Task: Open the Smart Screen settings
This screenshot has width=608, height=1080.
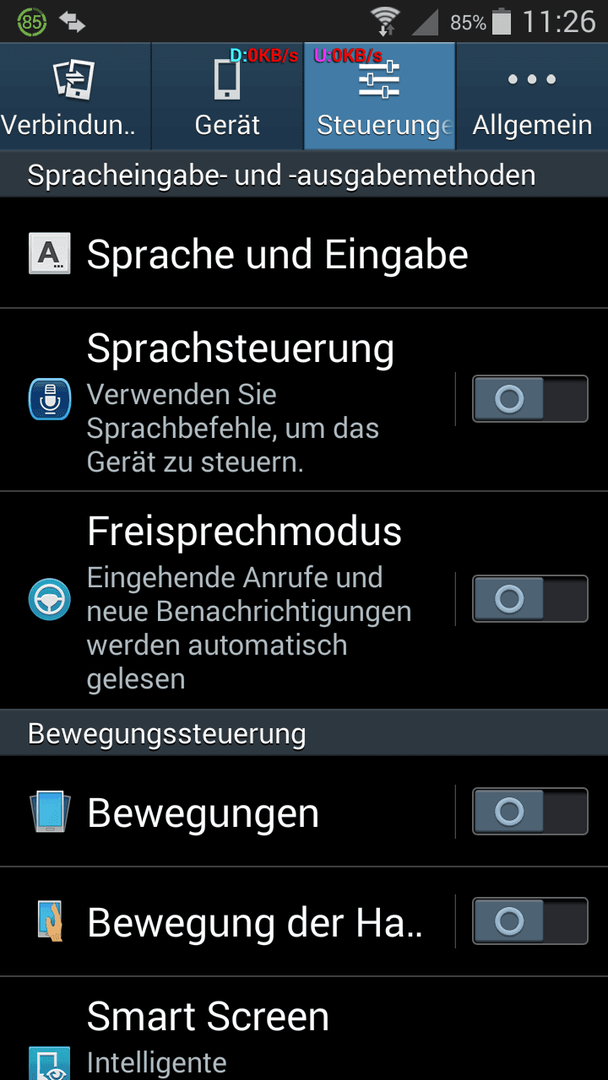Action: (x=304, y=1029)
